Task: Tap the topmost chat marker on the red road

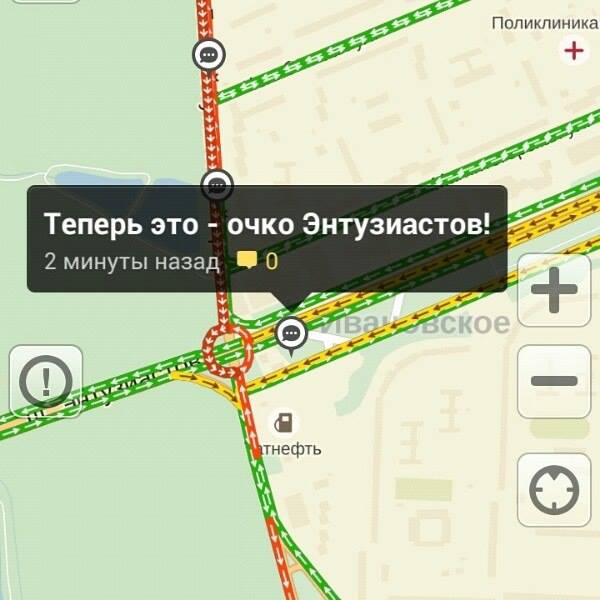Action: (209, 55)
